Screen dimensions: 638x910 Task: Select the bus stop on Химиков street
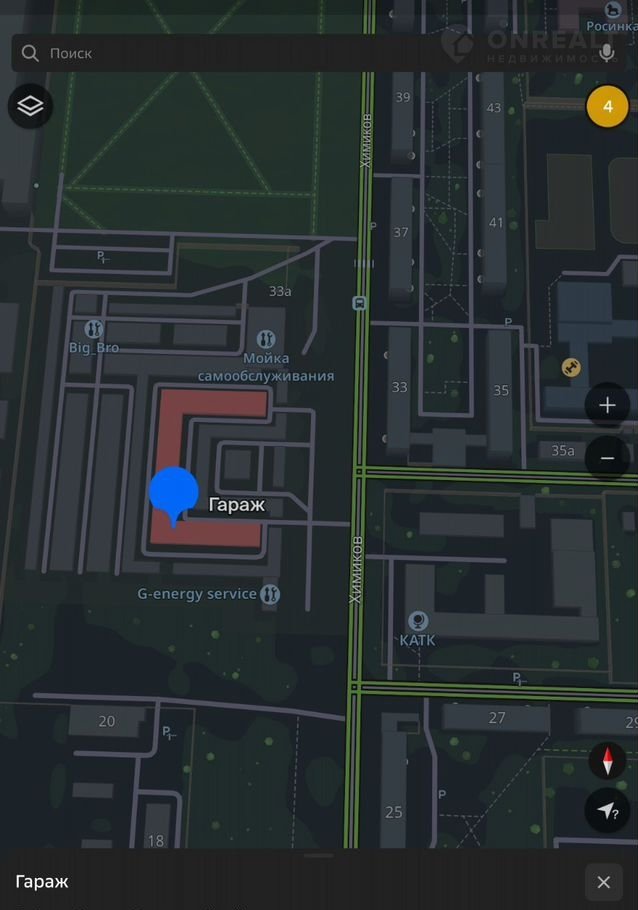359,302
